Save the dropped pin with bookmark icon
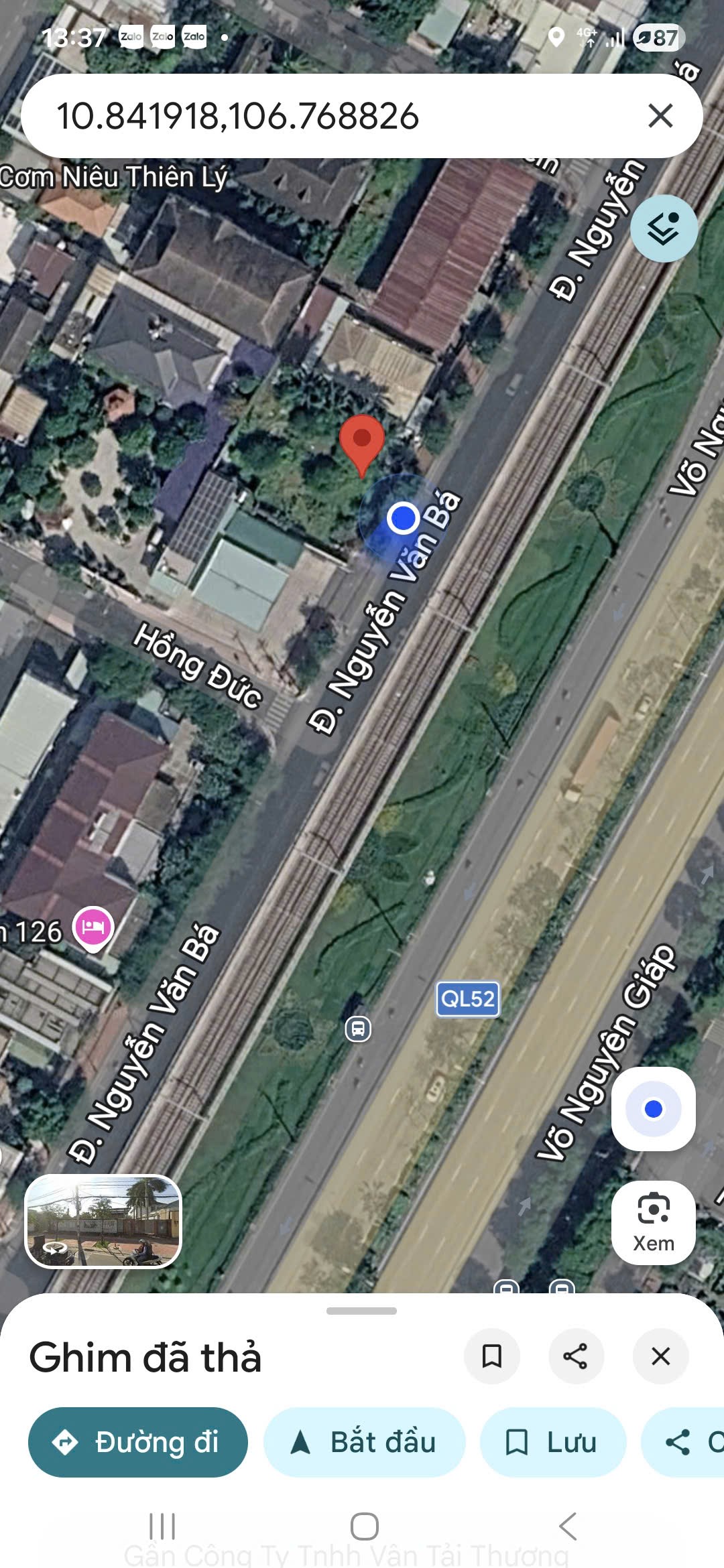724x1568 pixels. pos(492,1356)
